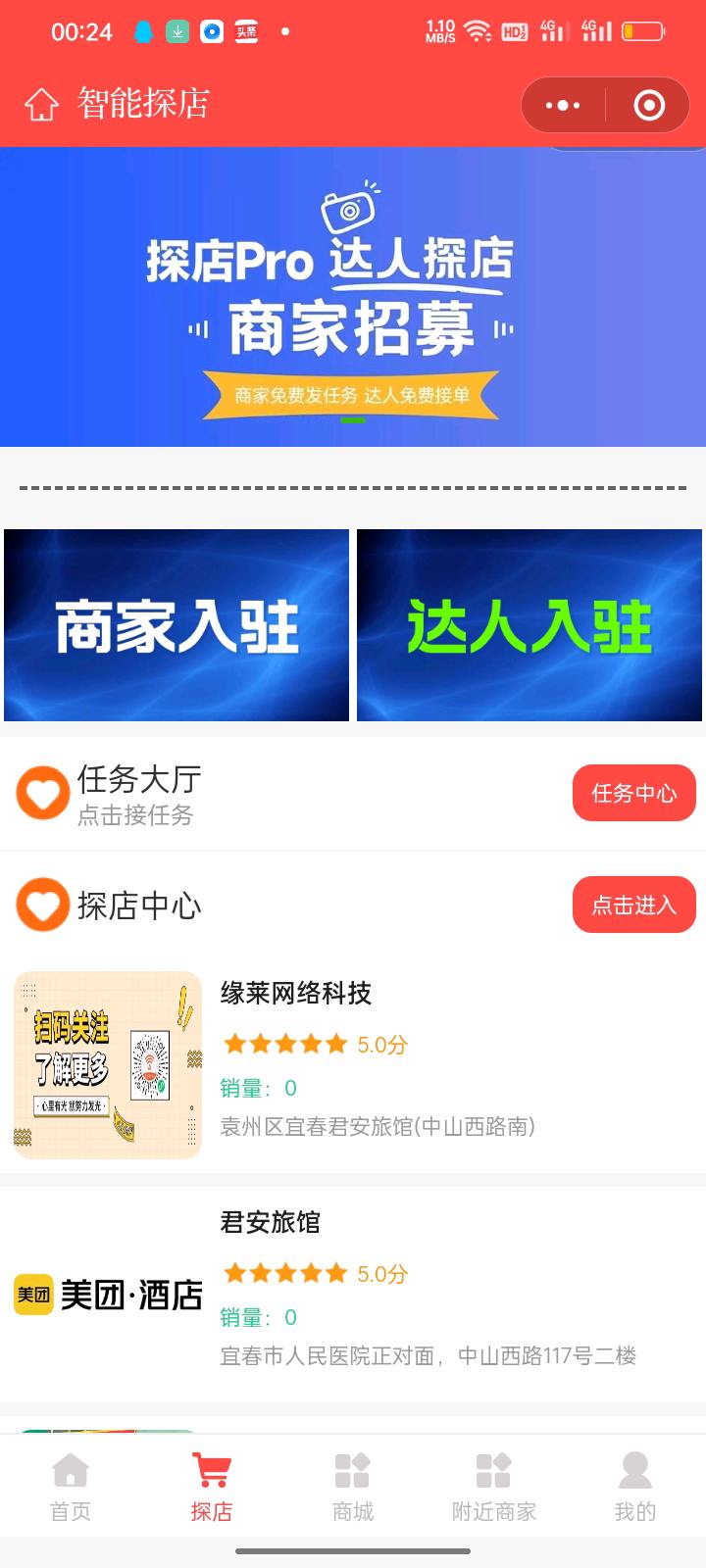This screenshot has width=706, height=1568.
Task: Open the 缘莱网络科技 shop listing
Action: (x=353, y=1065)
